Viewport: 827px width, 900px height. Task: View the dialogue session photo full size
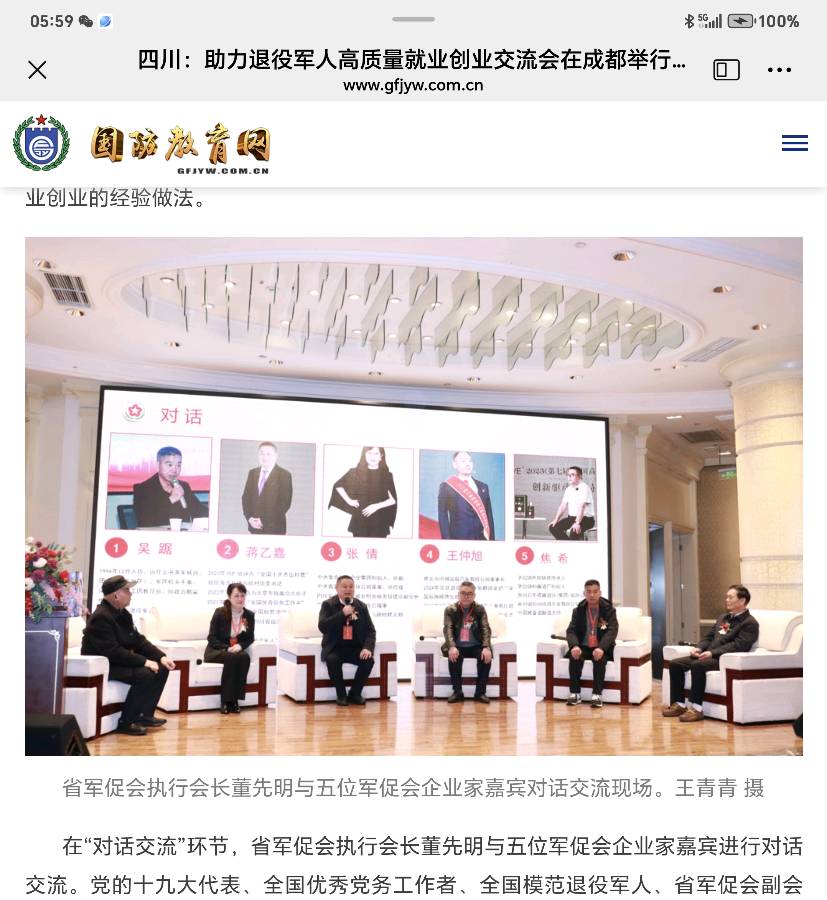click(413, 496)
